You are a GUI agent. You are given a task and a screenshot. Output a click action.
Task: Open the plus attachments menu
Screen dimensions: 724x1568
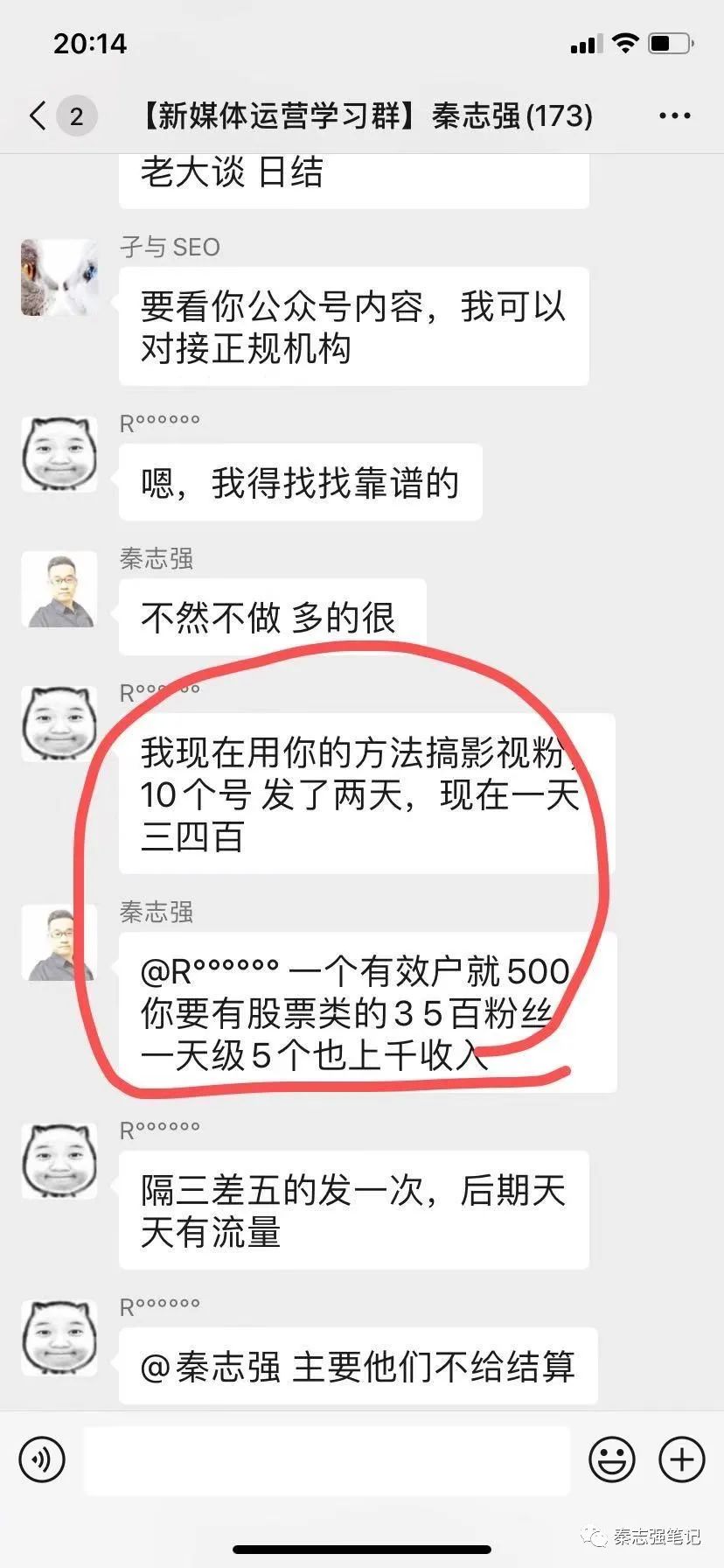point(681,1459)
